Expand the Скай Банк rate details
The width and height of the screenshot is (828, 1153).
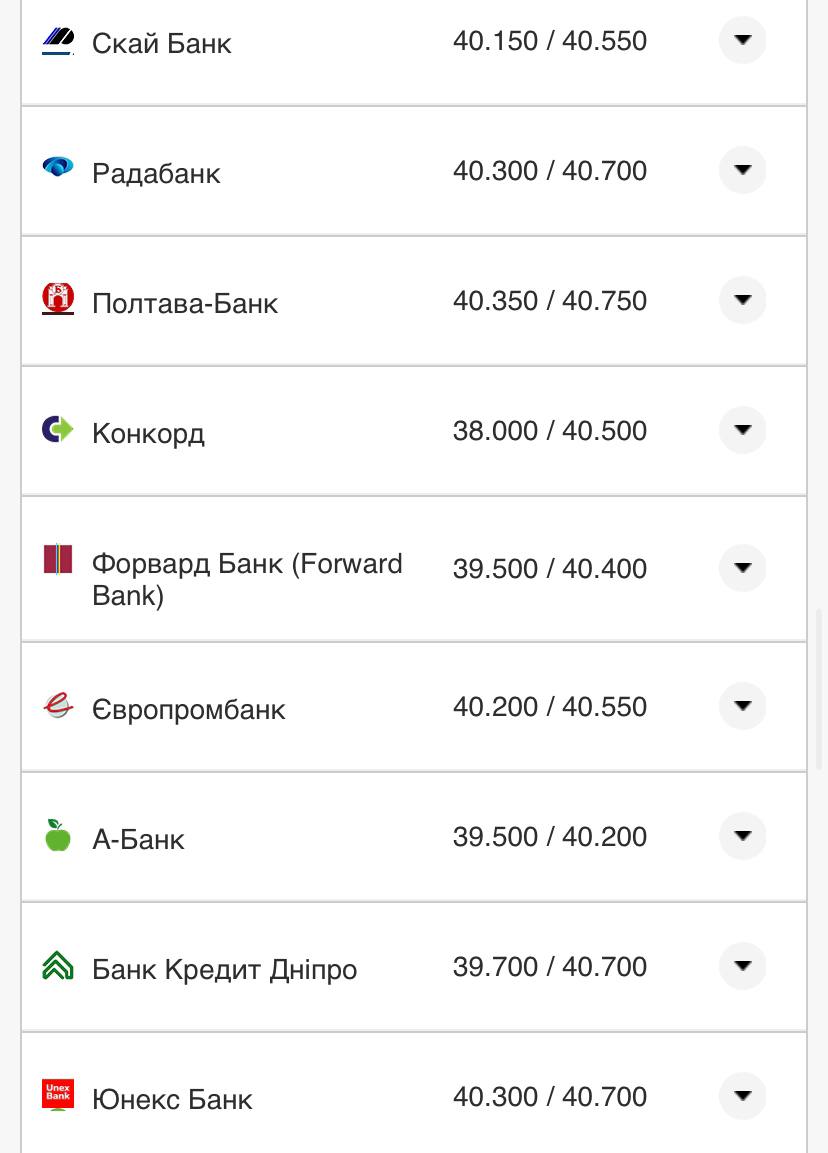click(x=742, y=40)
